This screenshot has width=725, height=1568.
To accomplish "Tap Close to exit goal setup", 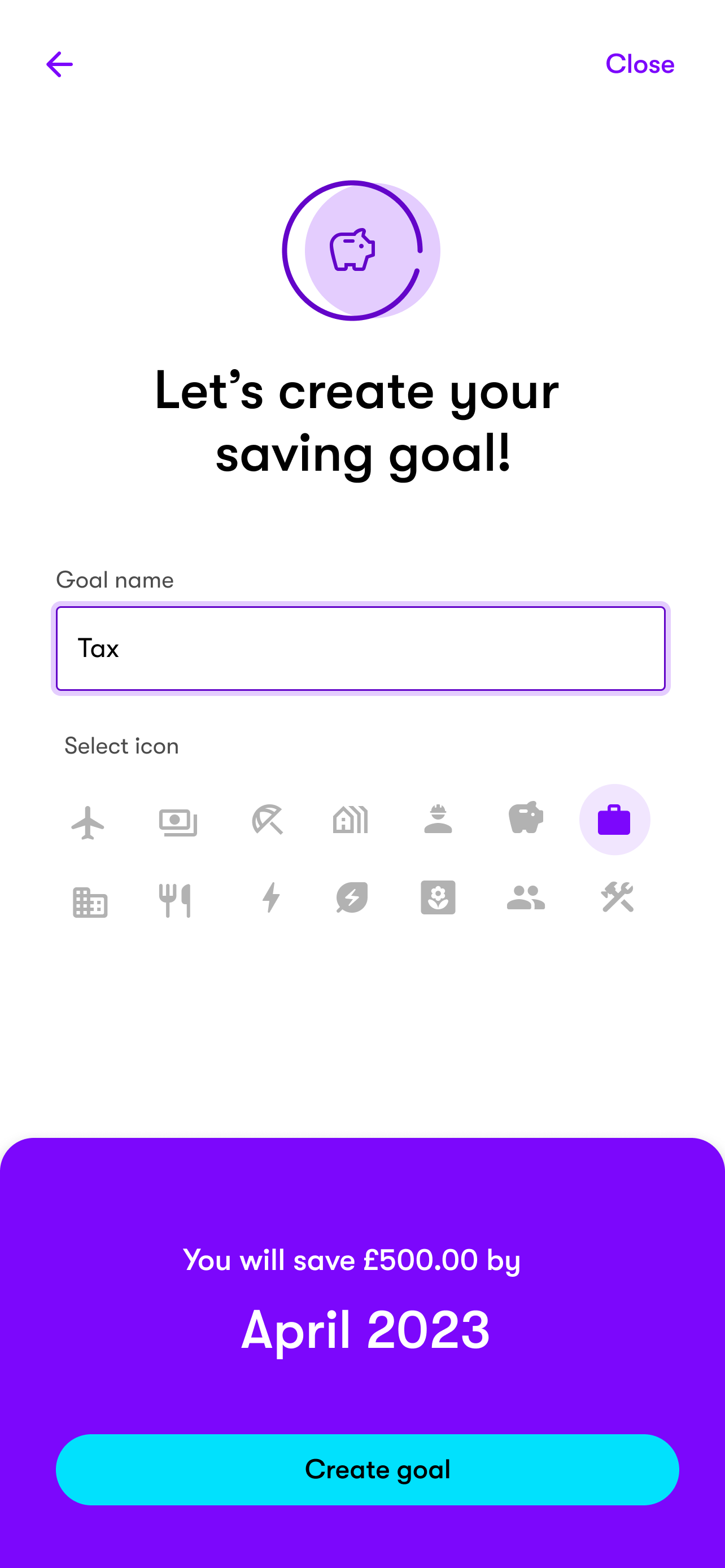I will (x=639, y=64).
